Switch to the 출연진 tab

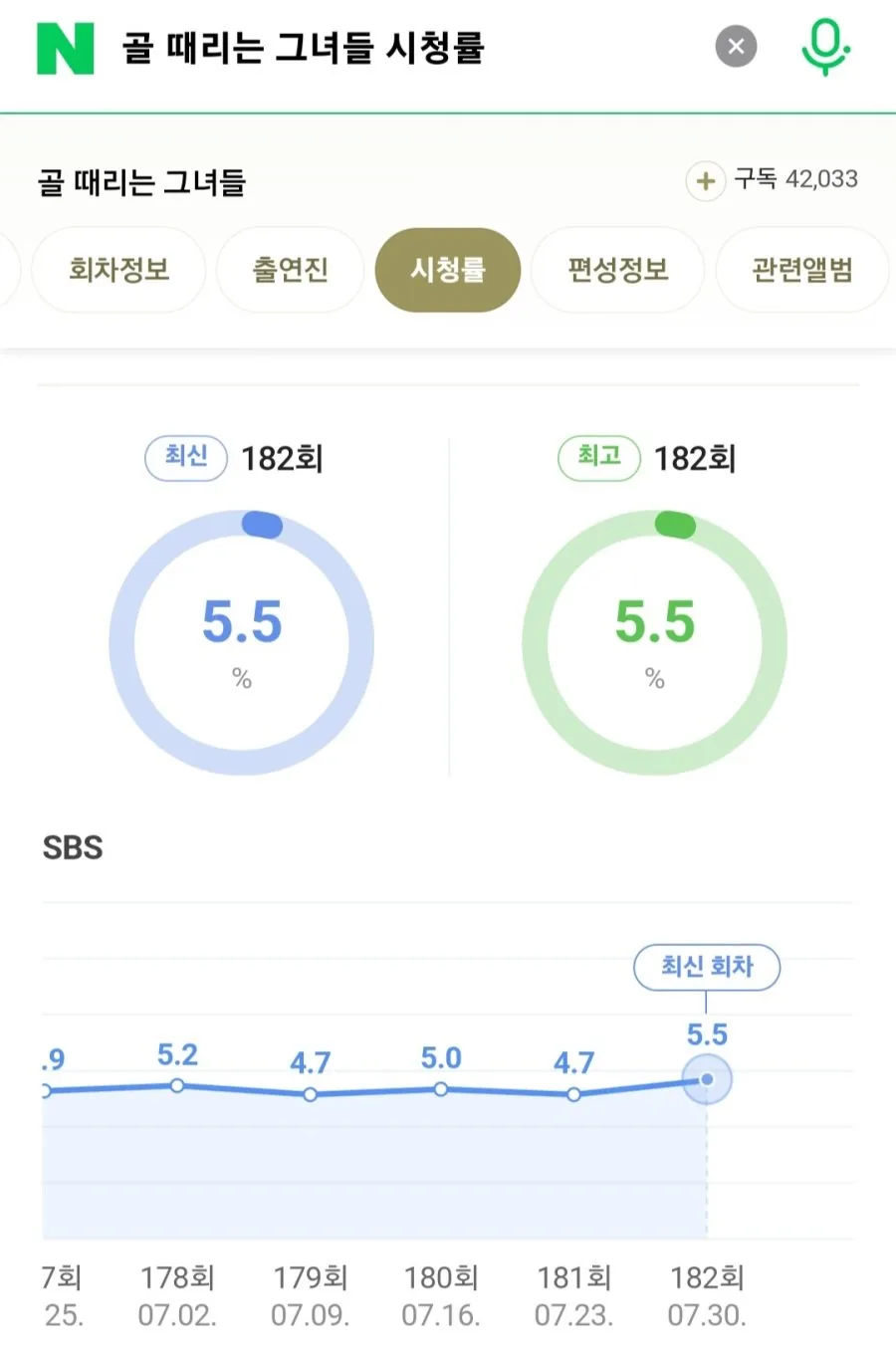(x=290, y=270)
